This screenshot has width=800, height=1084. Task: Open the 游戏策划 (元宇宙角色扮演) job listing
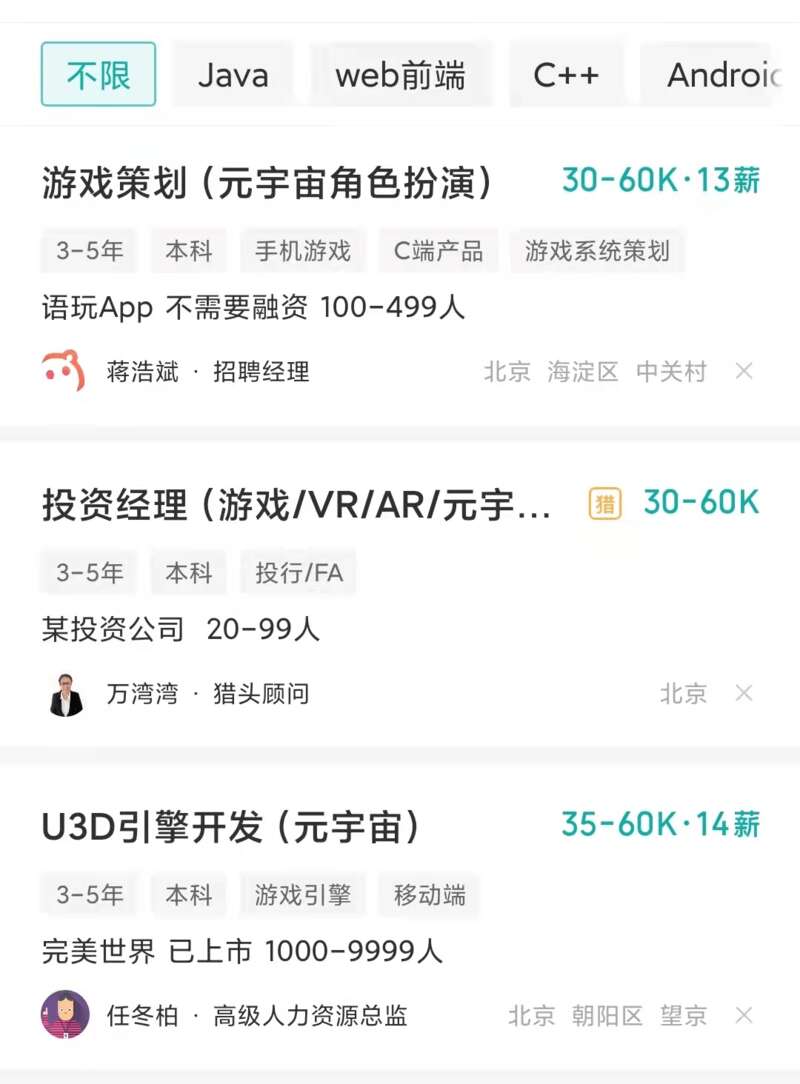coord(268,183)
